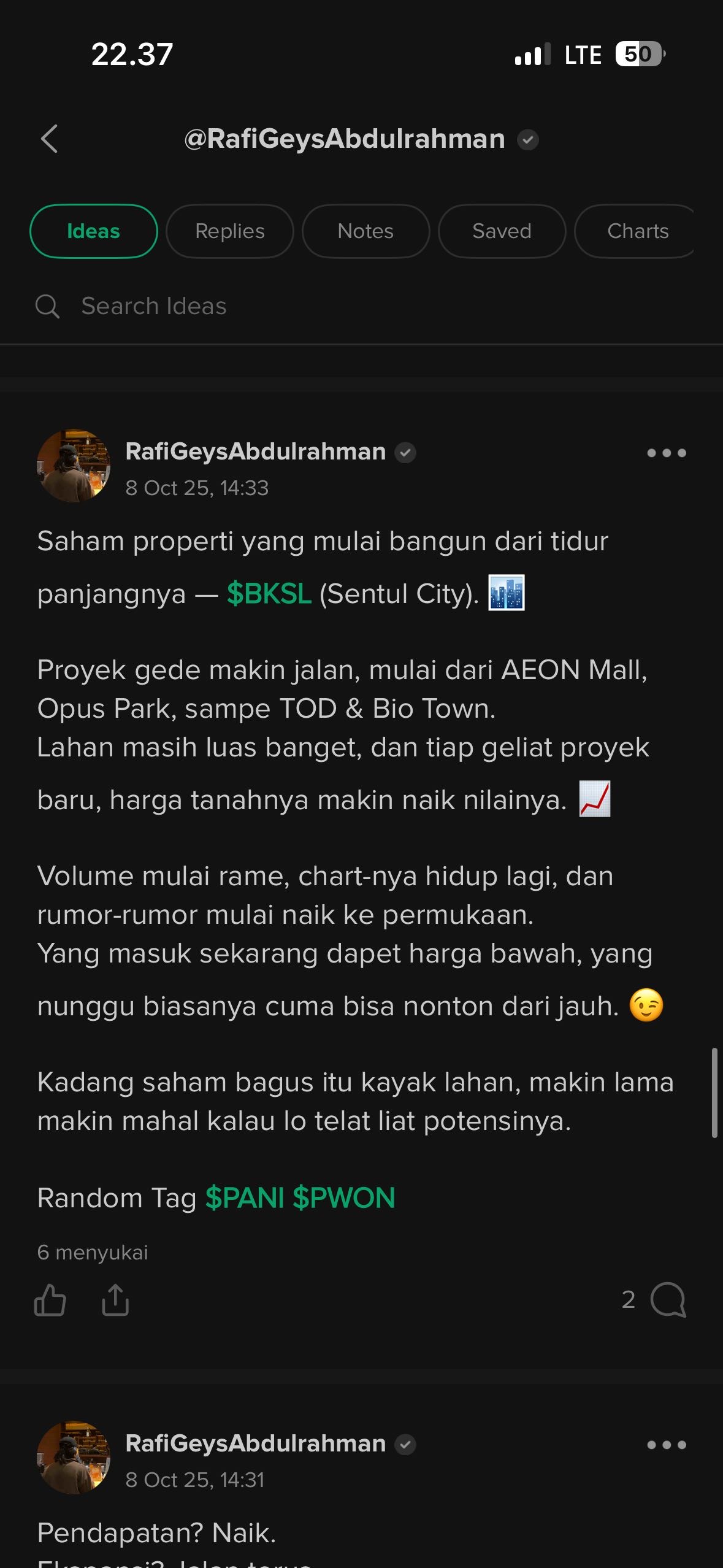The width and height of the screenshot is (723, 1568).
Task: Switch to the Saved tab
Action: [502, 231]
